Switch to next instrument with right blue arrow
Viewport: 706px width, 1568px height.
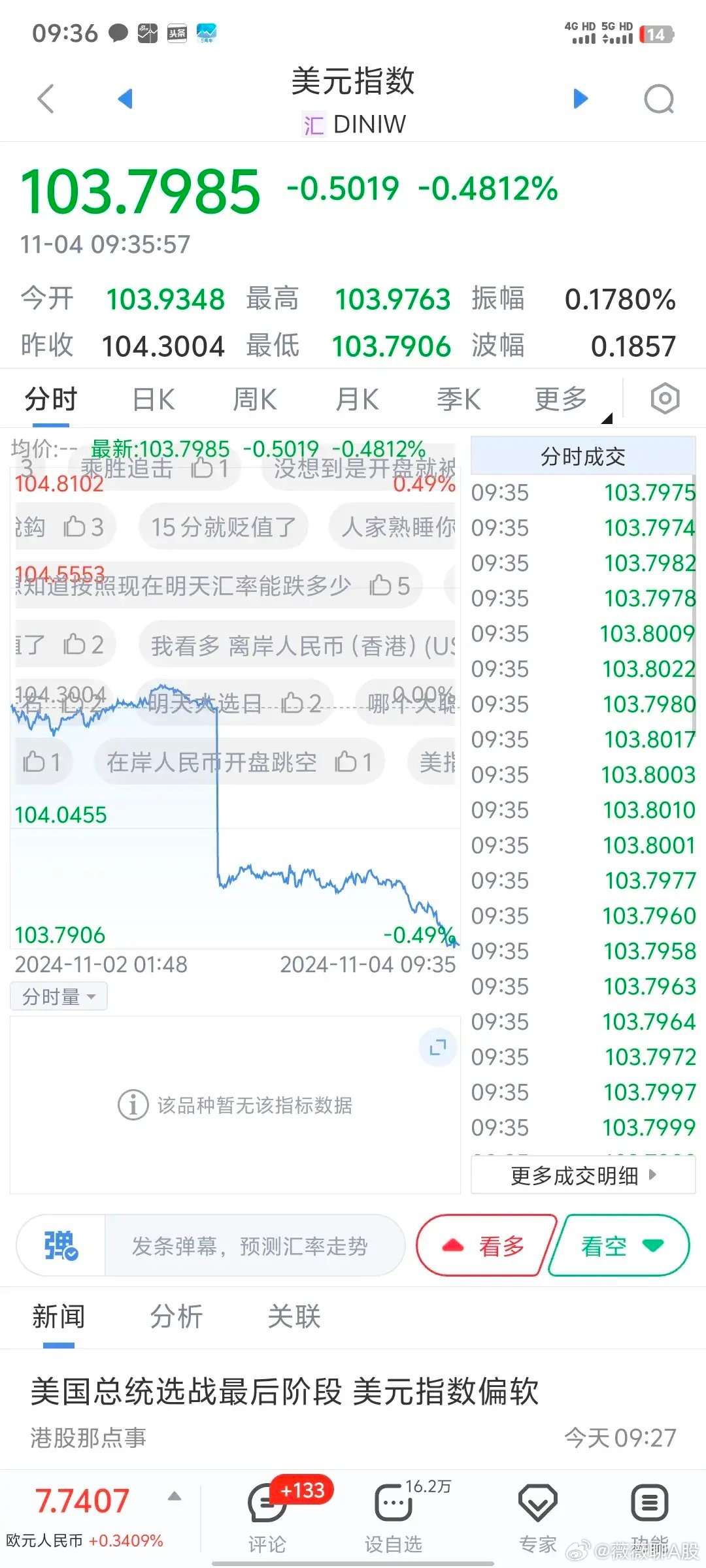click(x=580, y=99)
